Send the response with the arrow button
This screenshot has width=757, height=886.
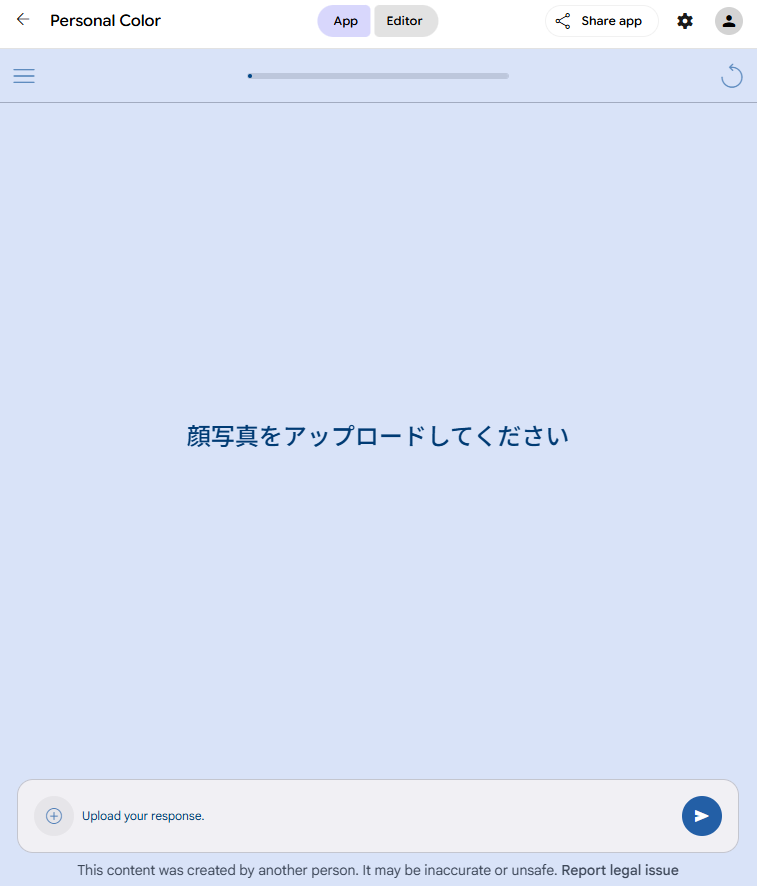701,816
